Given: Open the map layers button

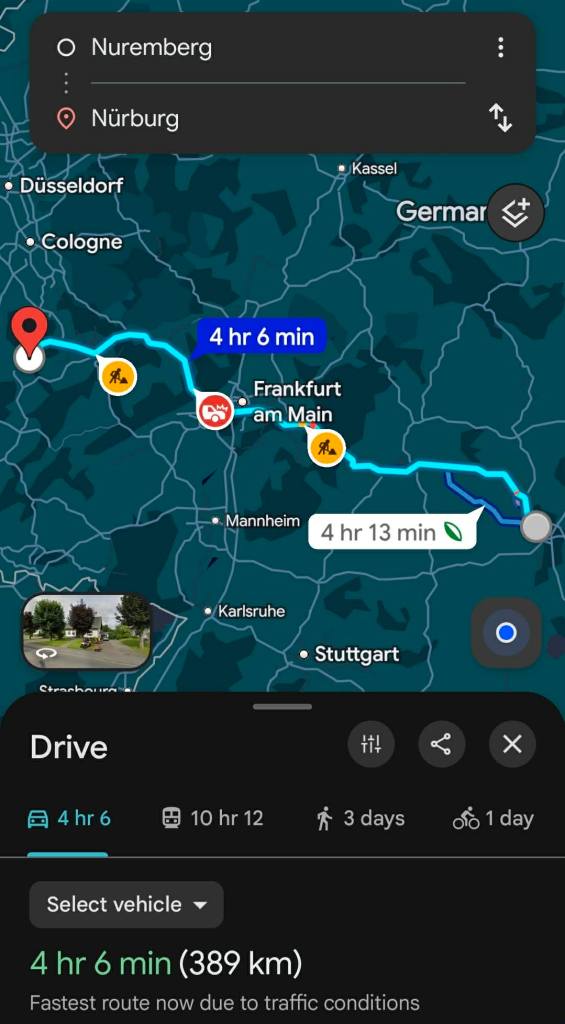Looking at the screenshot, I should pos(515,213).
